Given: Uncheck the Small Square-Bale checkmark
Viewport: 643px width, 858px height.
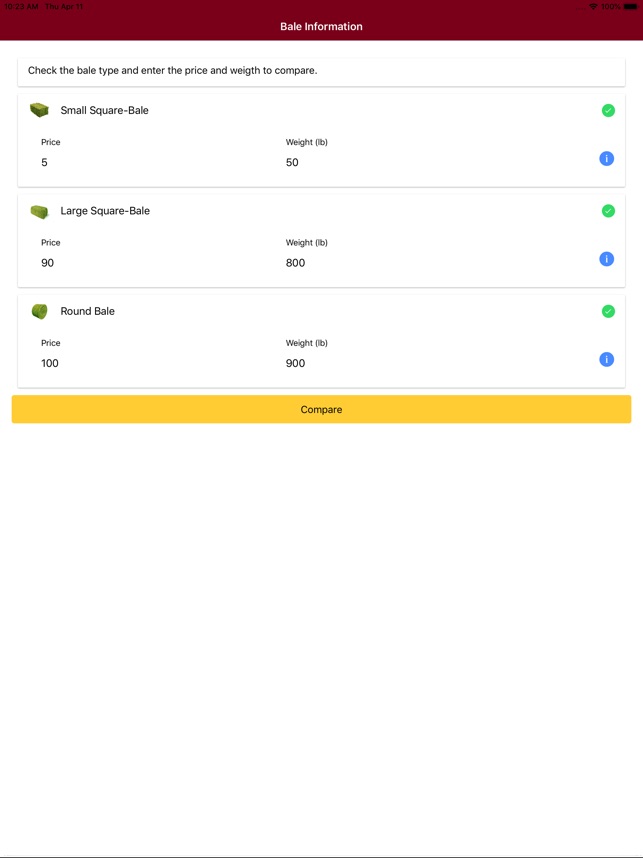Looking at the screenshot, I should [x=608, y=111].
